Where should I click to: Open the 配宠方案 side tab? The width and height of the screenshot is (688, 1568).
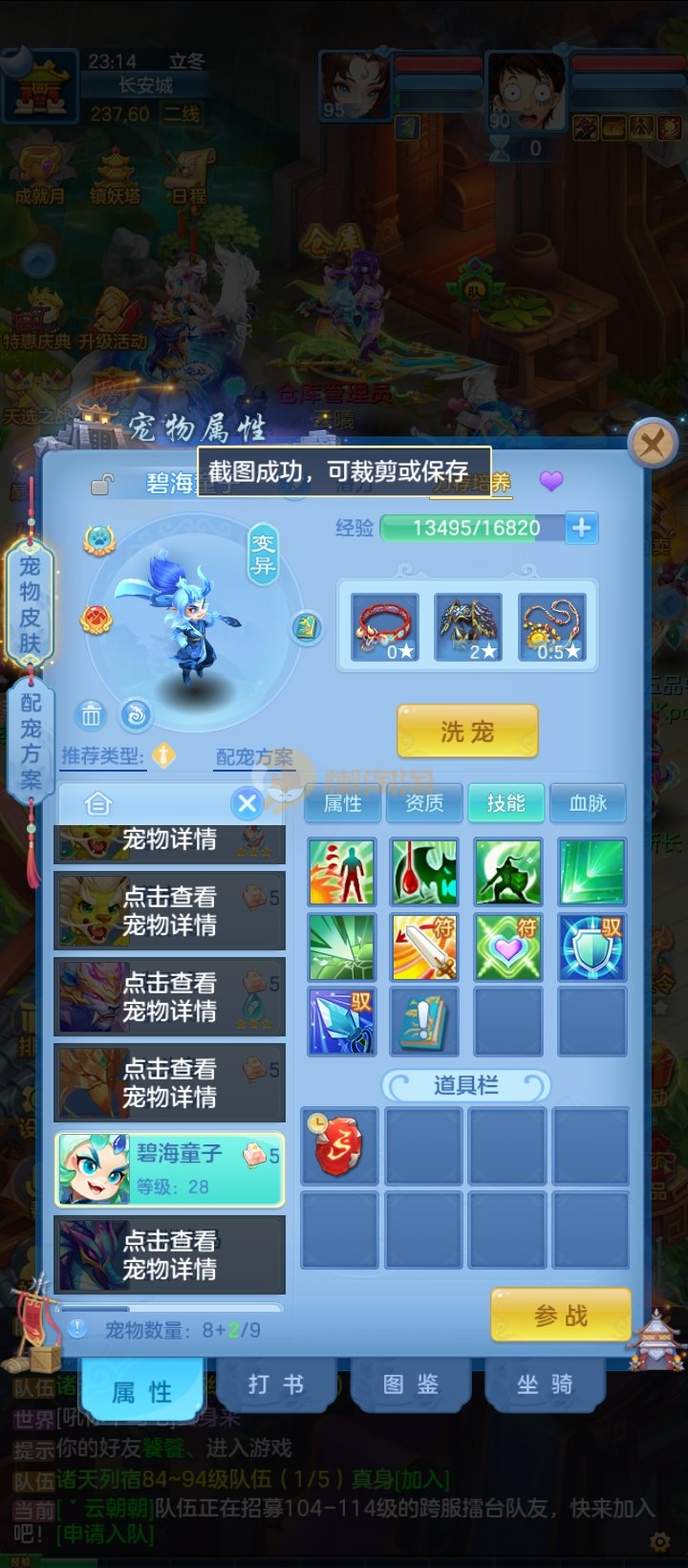pyautogui.click(x=31, y=741)
